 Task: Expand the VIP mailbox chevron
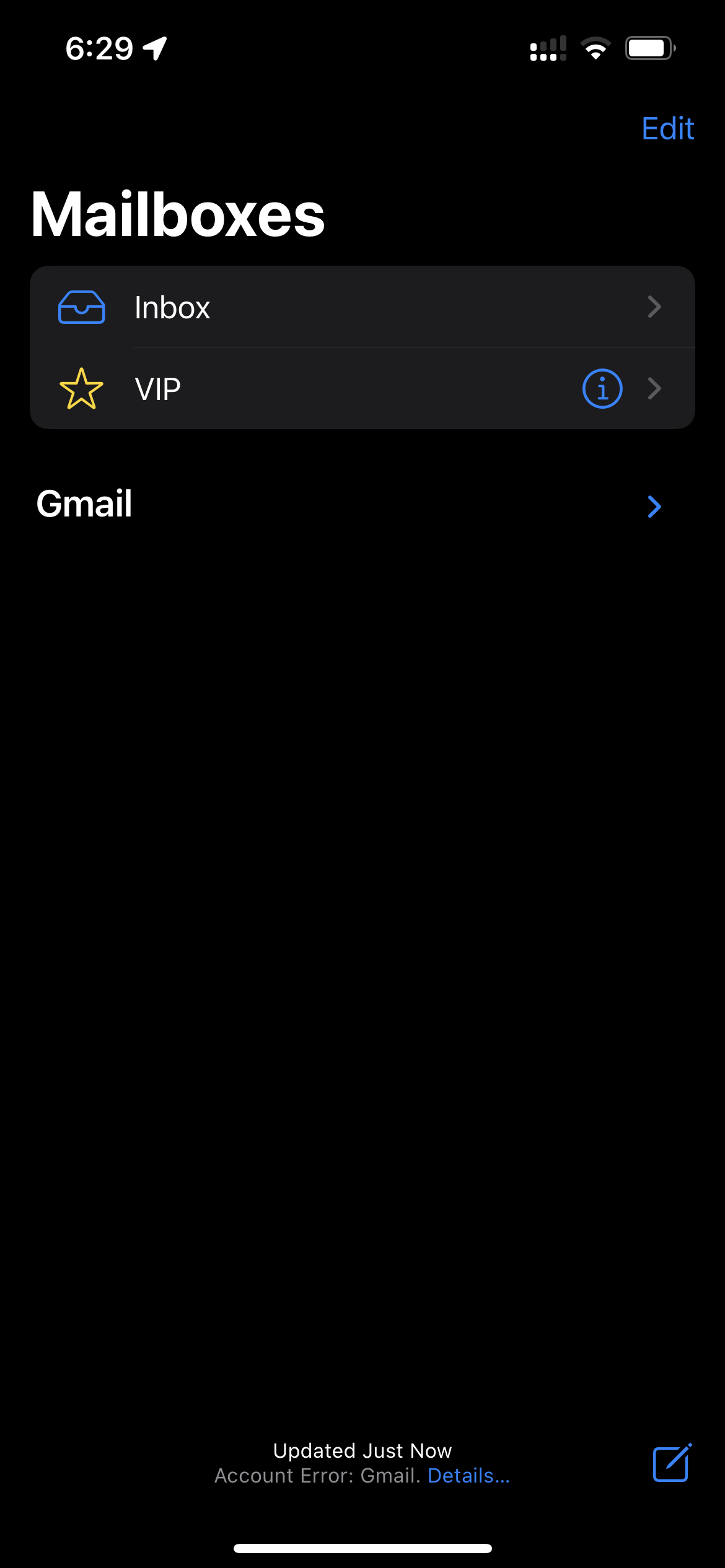coord(654,388)
